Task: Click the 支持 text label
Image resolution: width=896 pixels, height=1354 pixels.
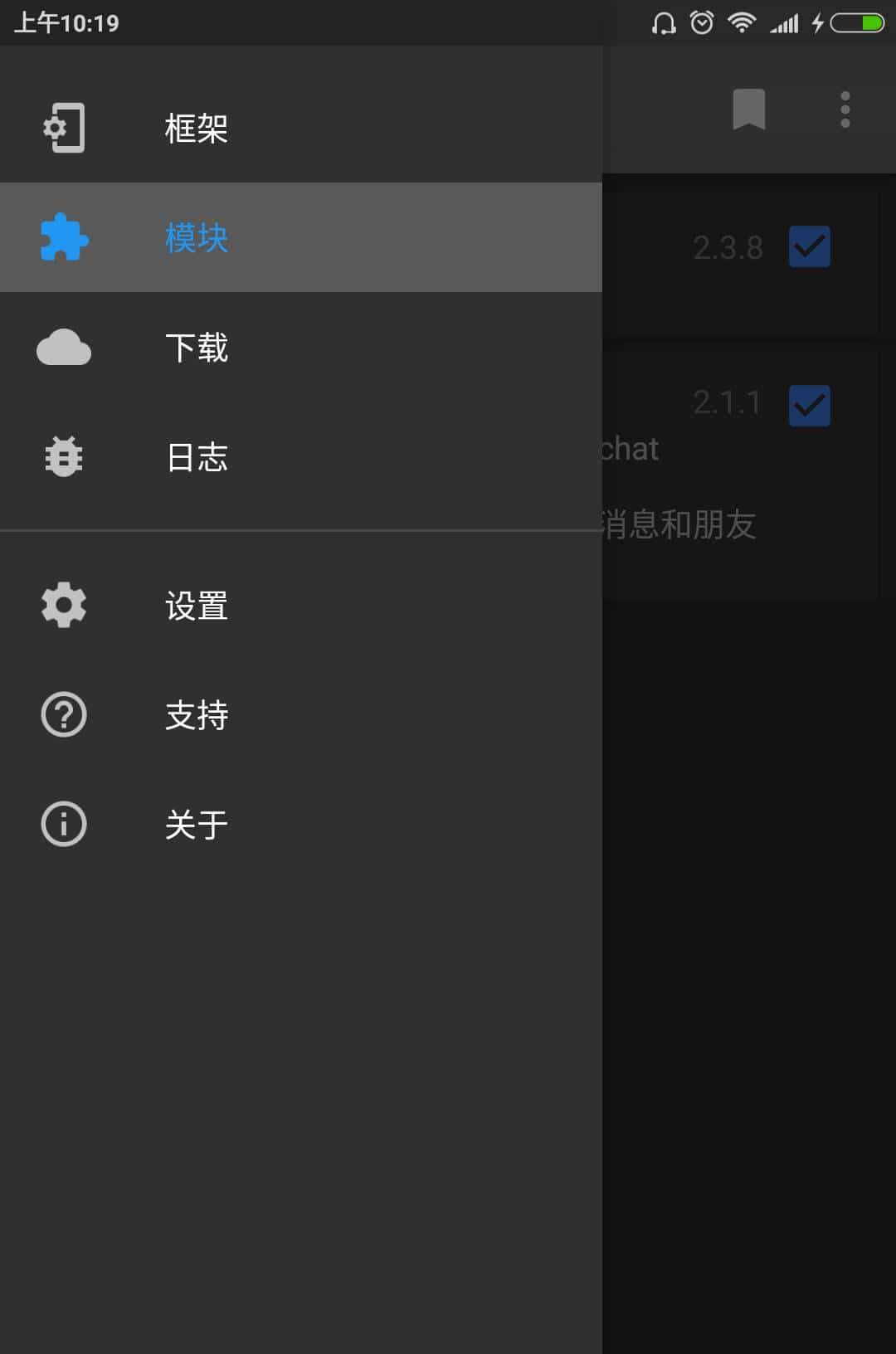Action: (197, 715)
